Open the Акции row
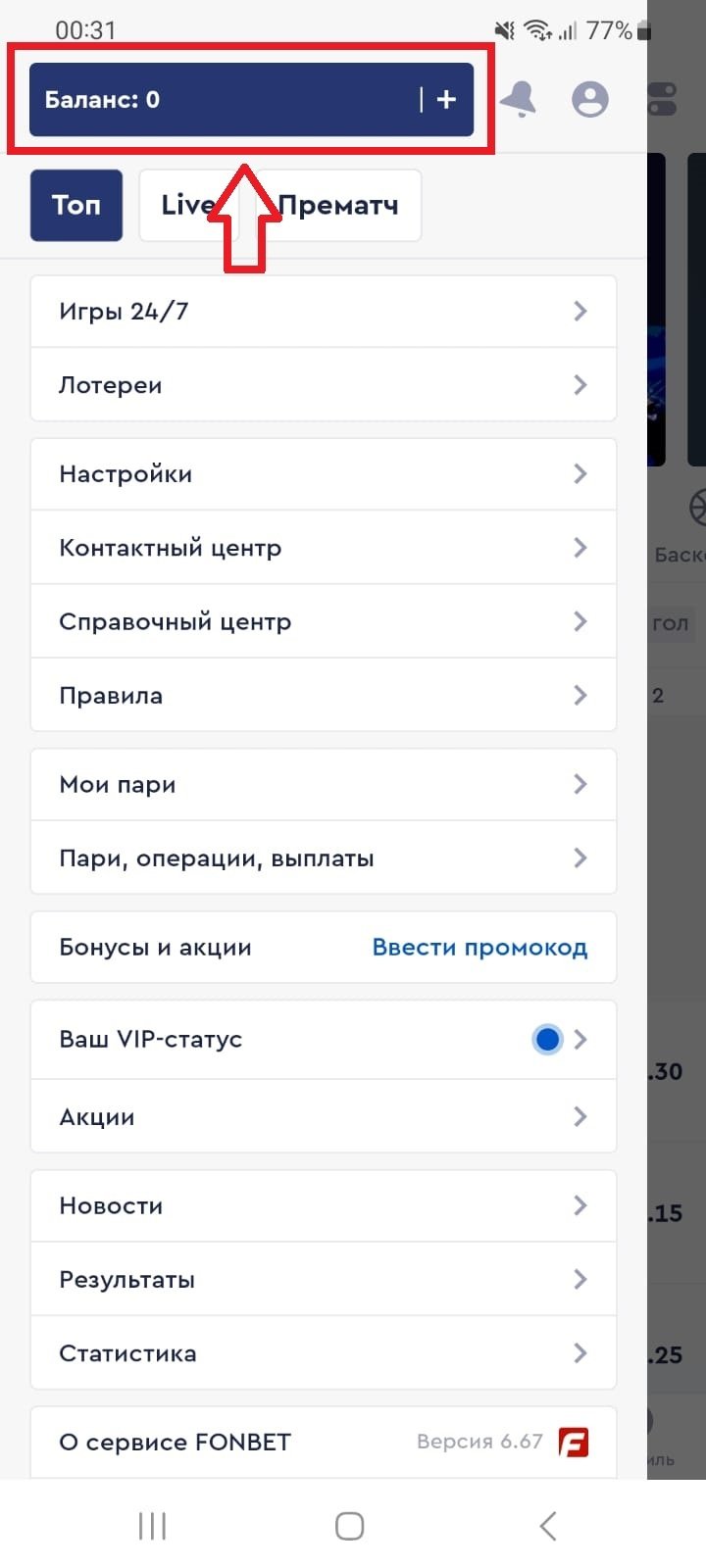The height and width of the screenshot is (1568, 706). [x=324, y=1117]
